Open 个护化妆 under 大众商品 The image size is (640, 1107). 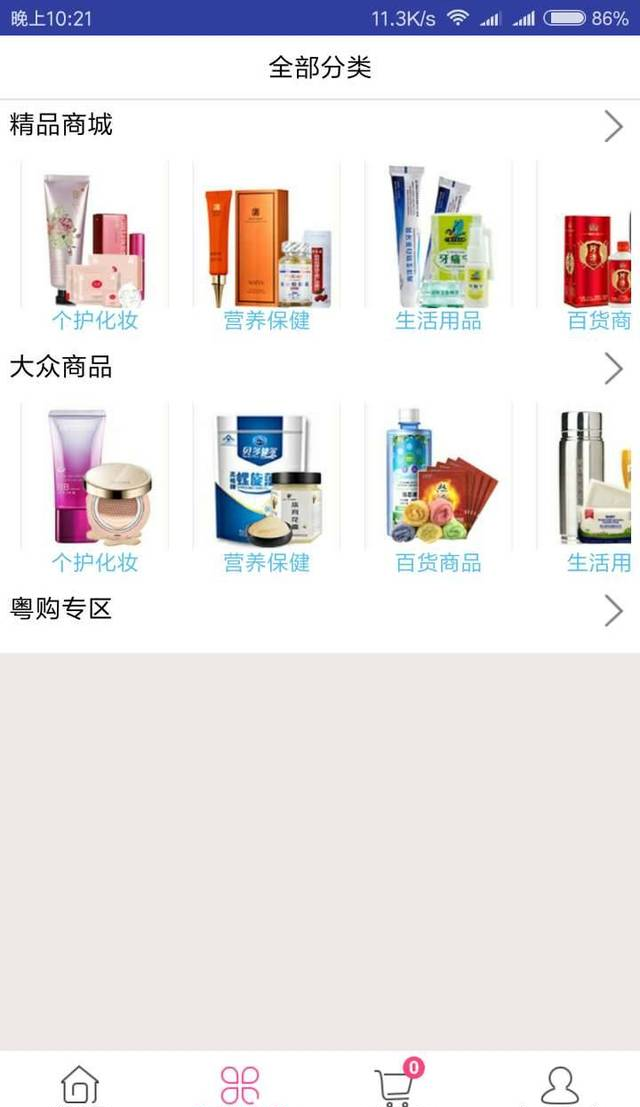(x=95, y=488)
